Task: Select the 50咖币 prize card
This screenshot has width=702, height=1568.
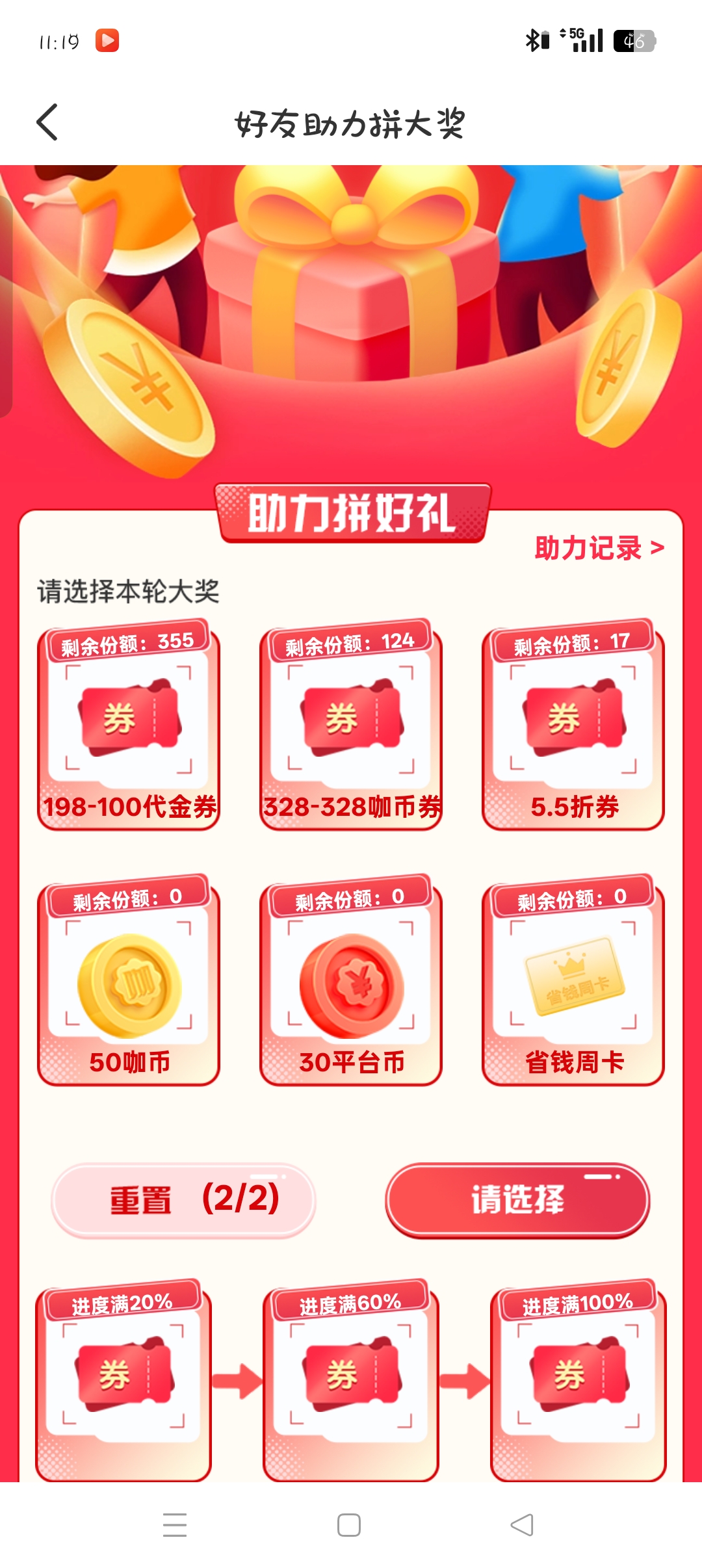Action: (x=129, y=983)
